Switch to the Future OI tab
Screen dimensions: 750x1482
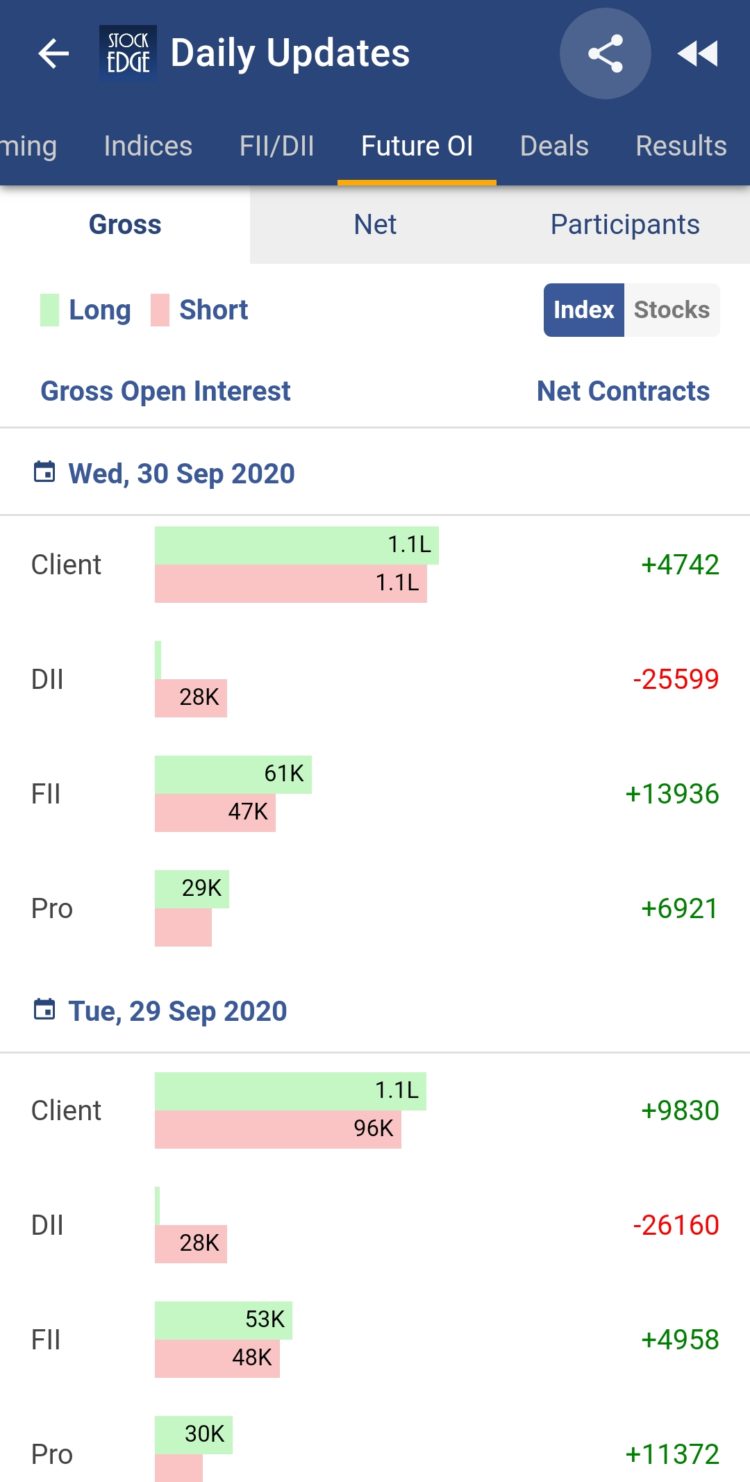click(x=417, y=145)
